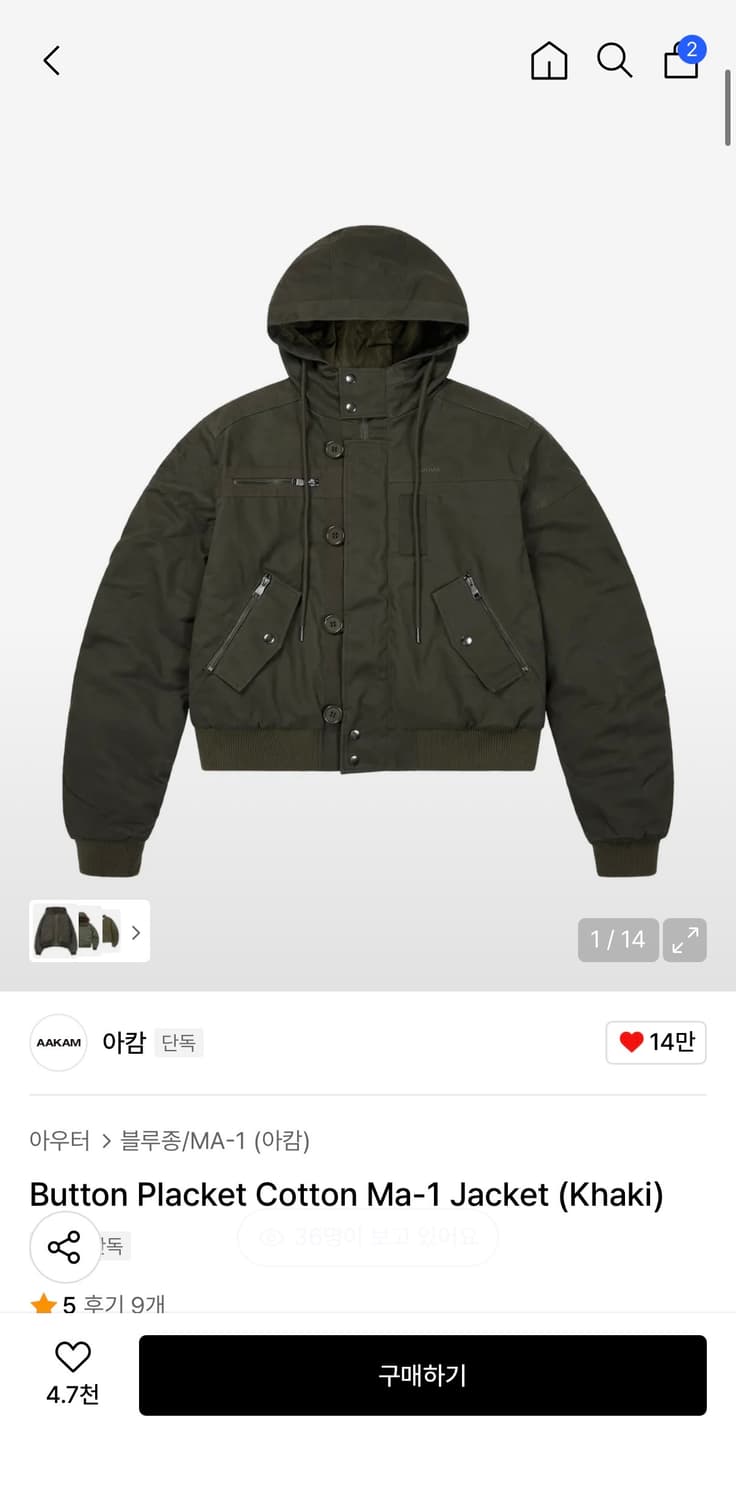Open the search function

point(614,61)
